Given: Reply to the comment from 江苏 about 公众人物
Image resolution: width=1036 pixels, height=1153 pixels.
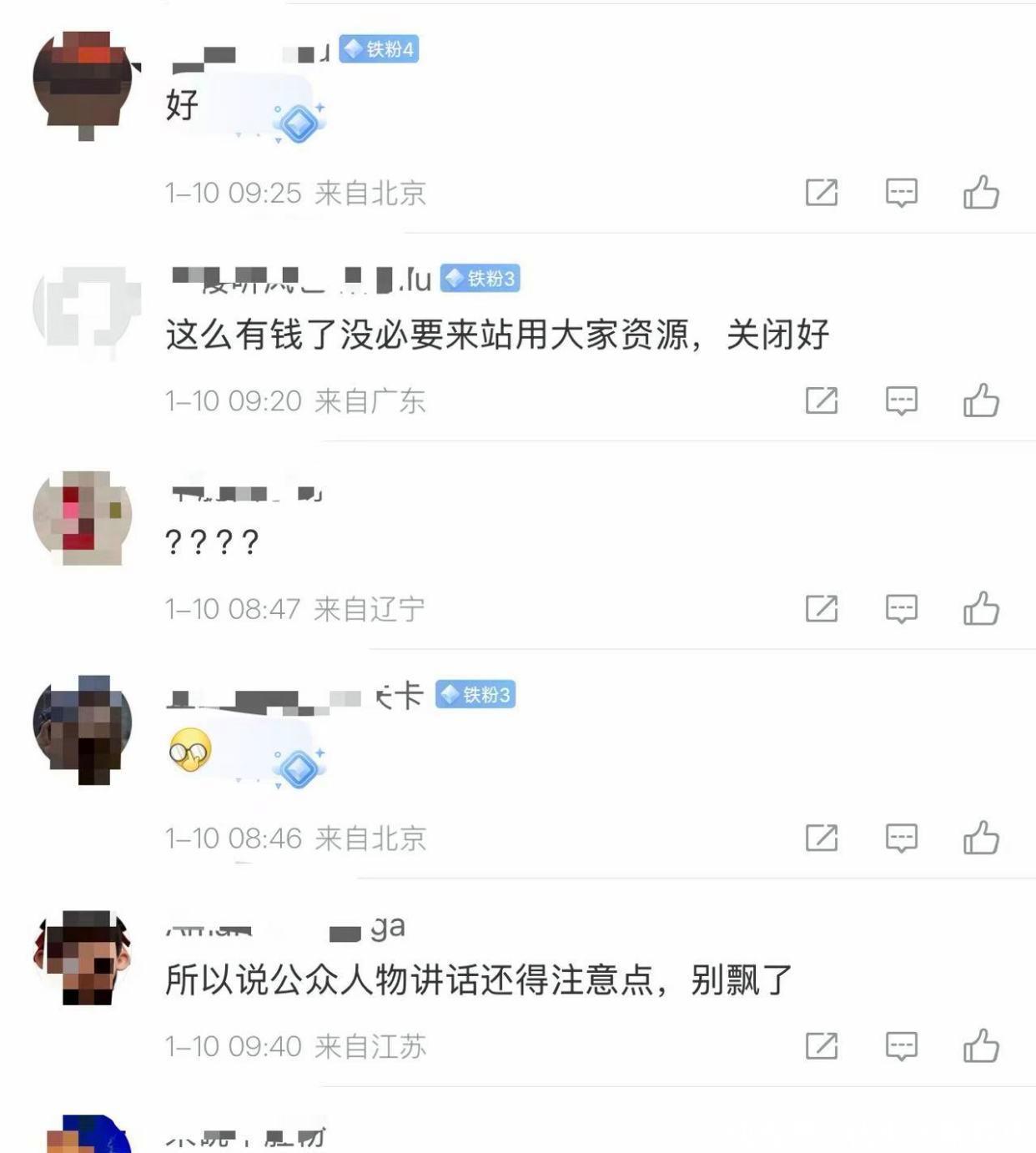Looking at the screenshot, I should pyautogui.click(x=901, y=1046).
